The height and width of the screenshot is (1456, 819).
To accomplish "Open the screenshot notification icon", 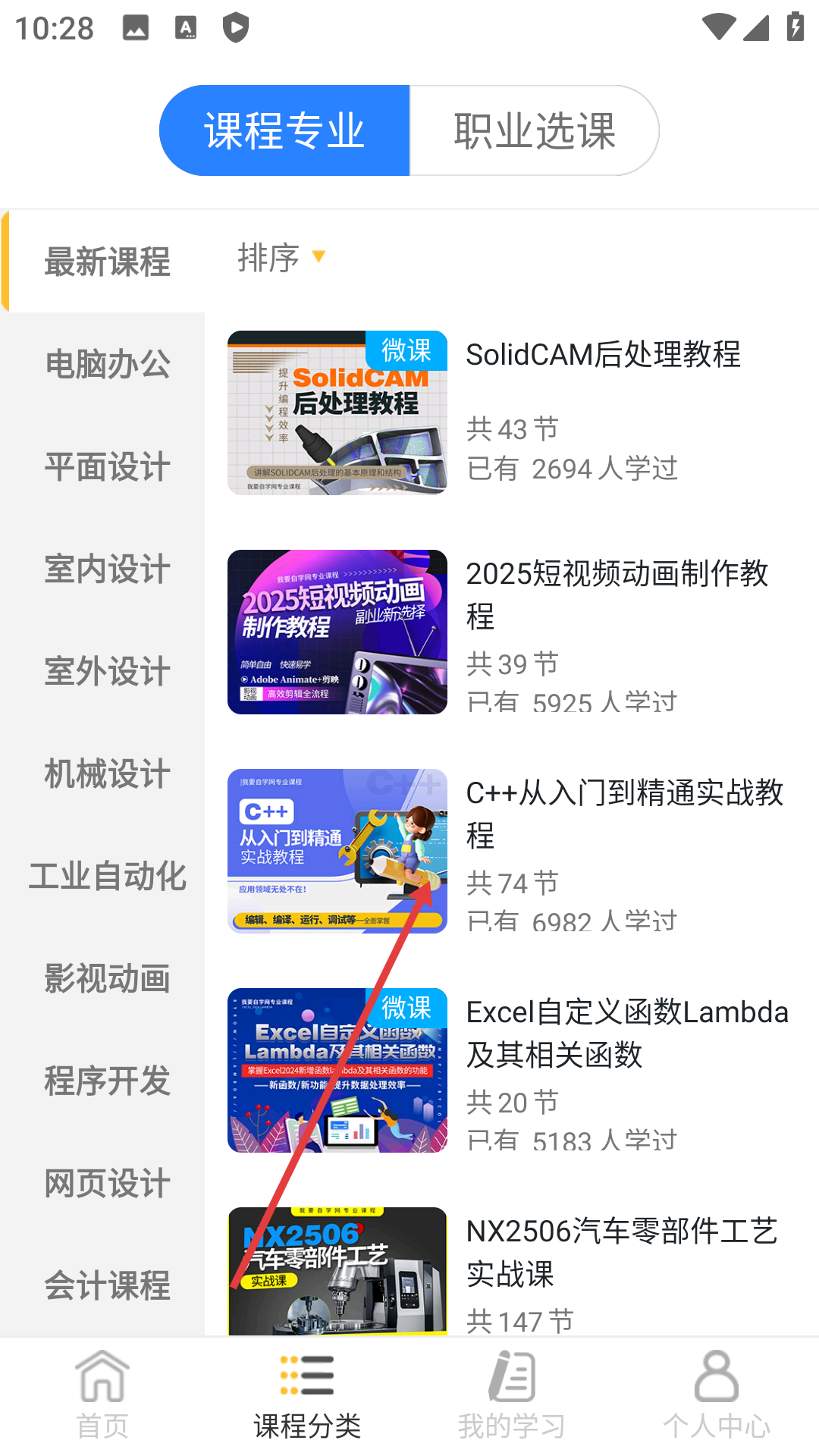I will click(x=135, y=27).
